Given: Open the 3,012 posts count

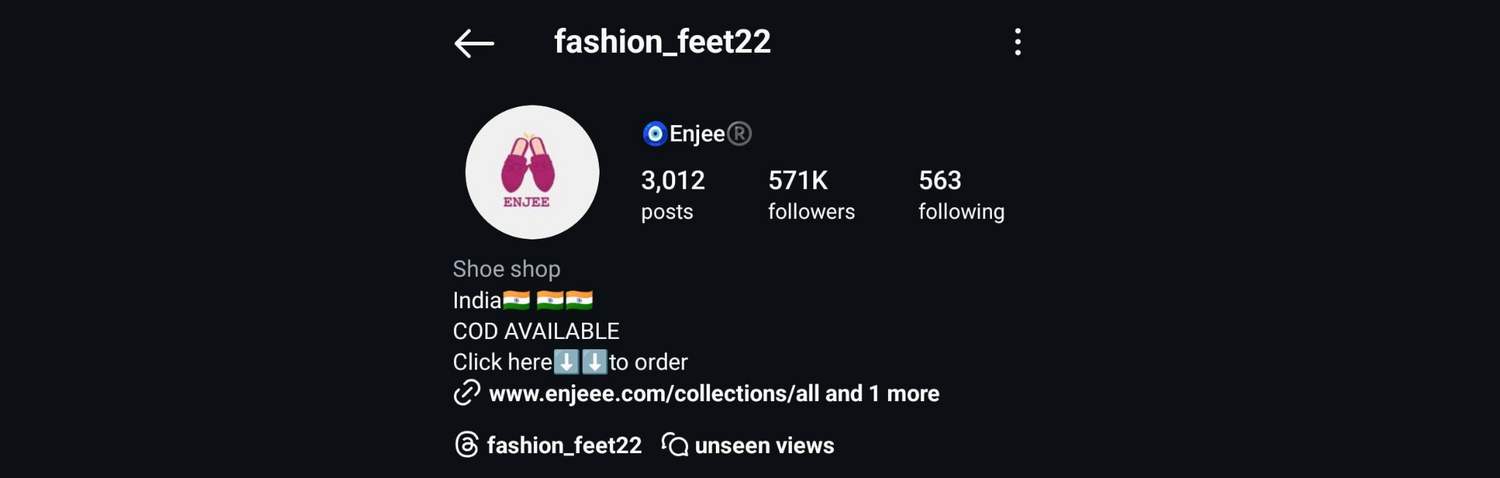Looking at the screenshot, I should click(x=672, y=195).
